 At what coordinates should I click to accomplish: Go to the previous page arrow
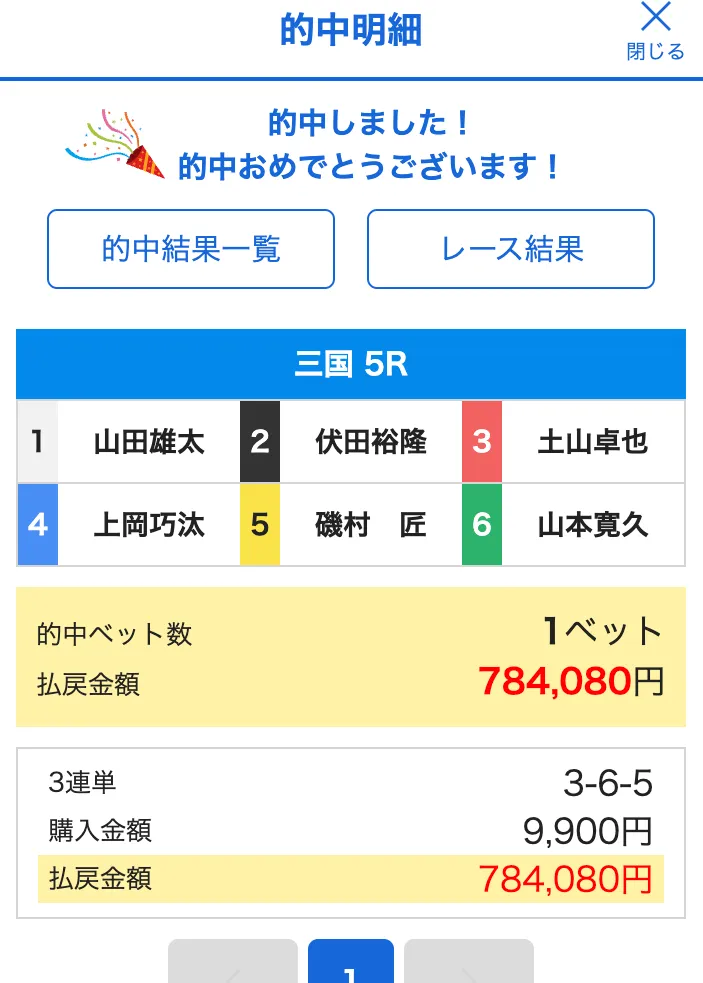click(233, 965)
